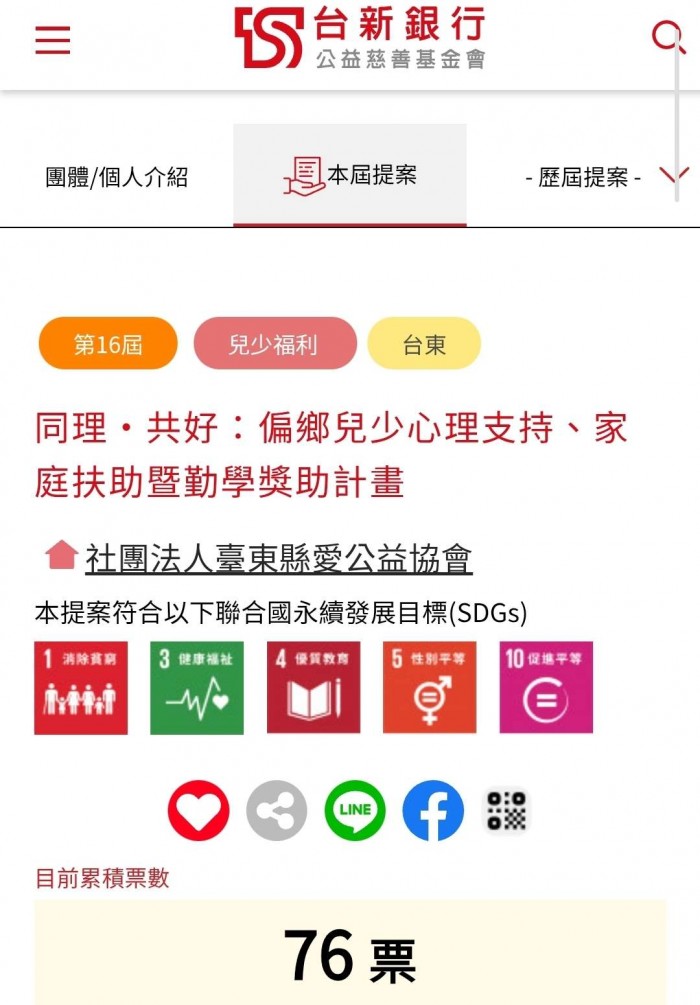Image resolution: width=700 pixels, height=1005 pixels.
Task: Tap the 第16屆 chip
Action: pyautogui.click(x=108, y=344)
